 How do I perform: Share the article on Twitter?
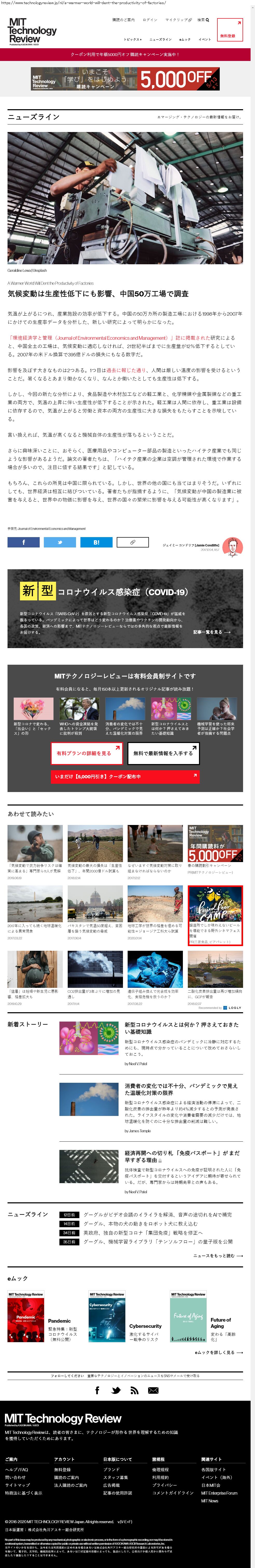point(60,542)
